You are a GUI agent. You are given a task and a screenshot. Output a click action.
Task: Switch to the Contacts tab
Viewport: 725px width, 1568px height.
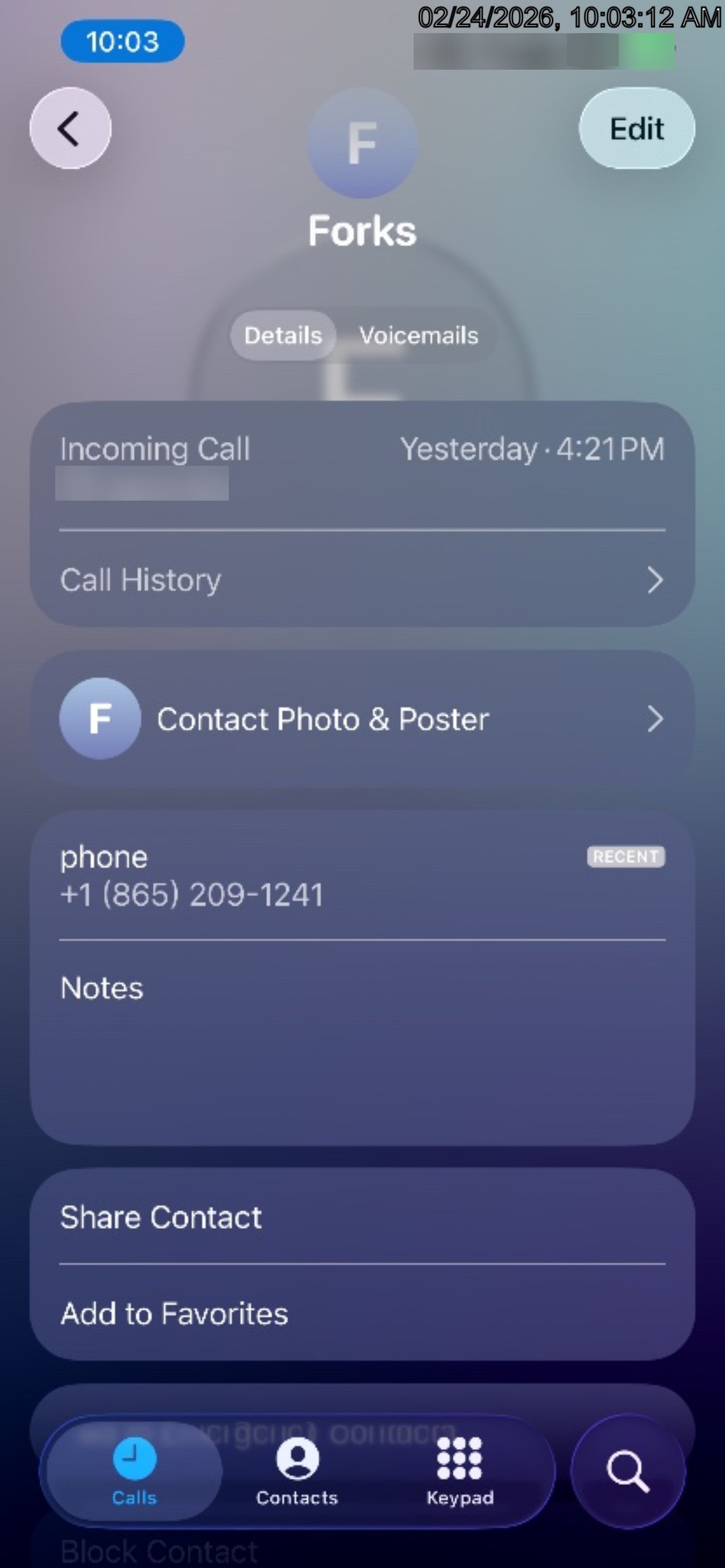pos(297,1470)
